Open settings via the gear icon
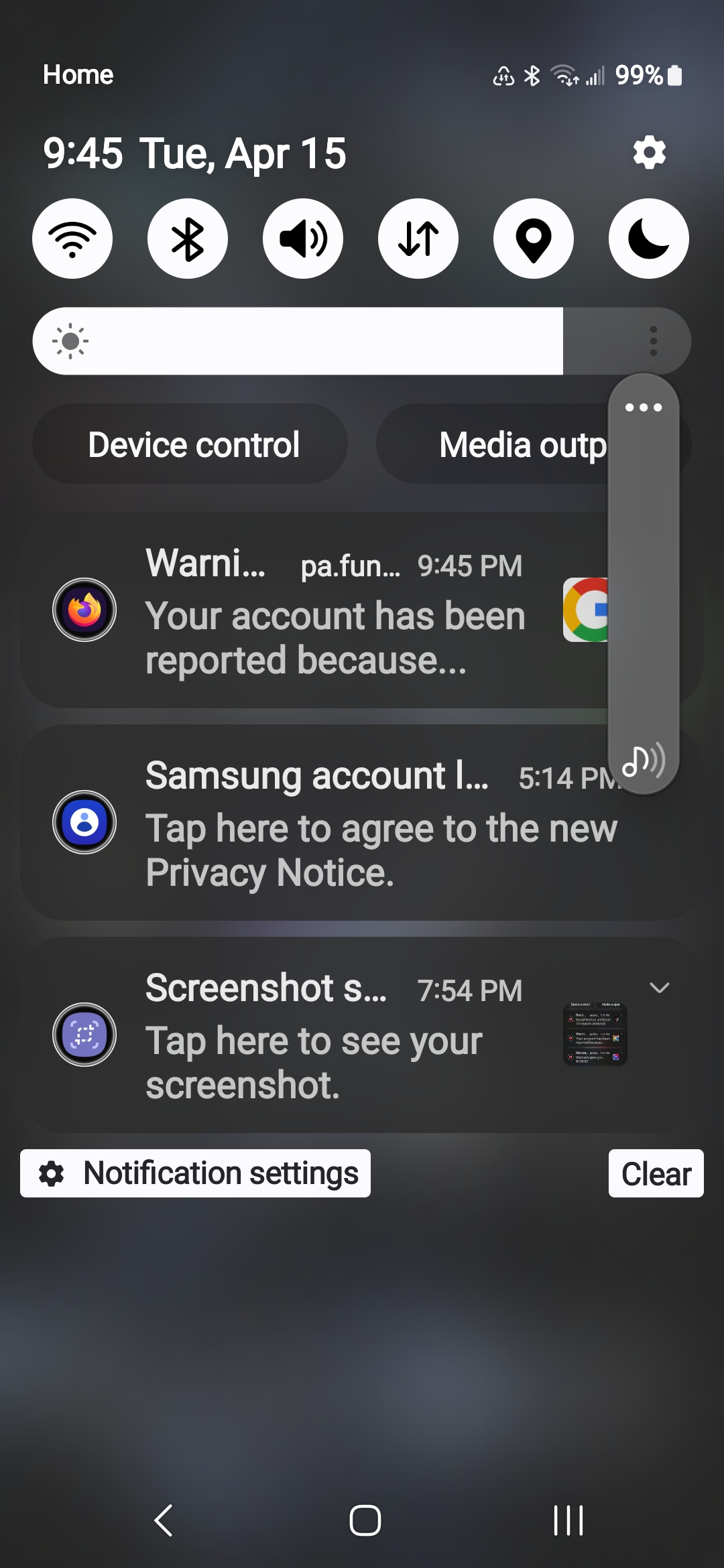This screenshot has height=1568, width=724. pos(650,153)
